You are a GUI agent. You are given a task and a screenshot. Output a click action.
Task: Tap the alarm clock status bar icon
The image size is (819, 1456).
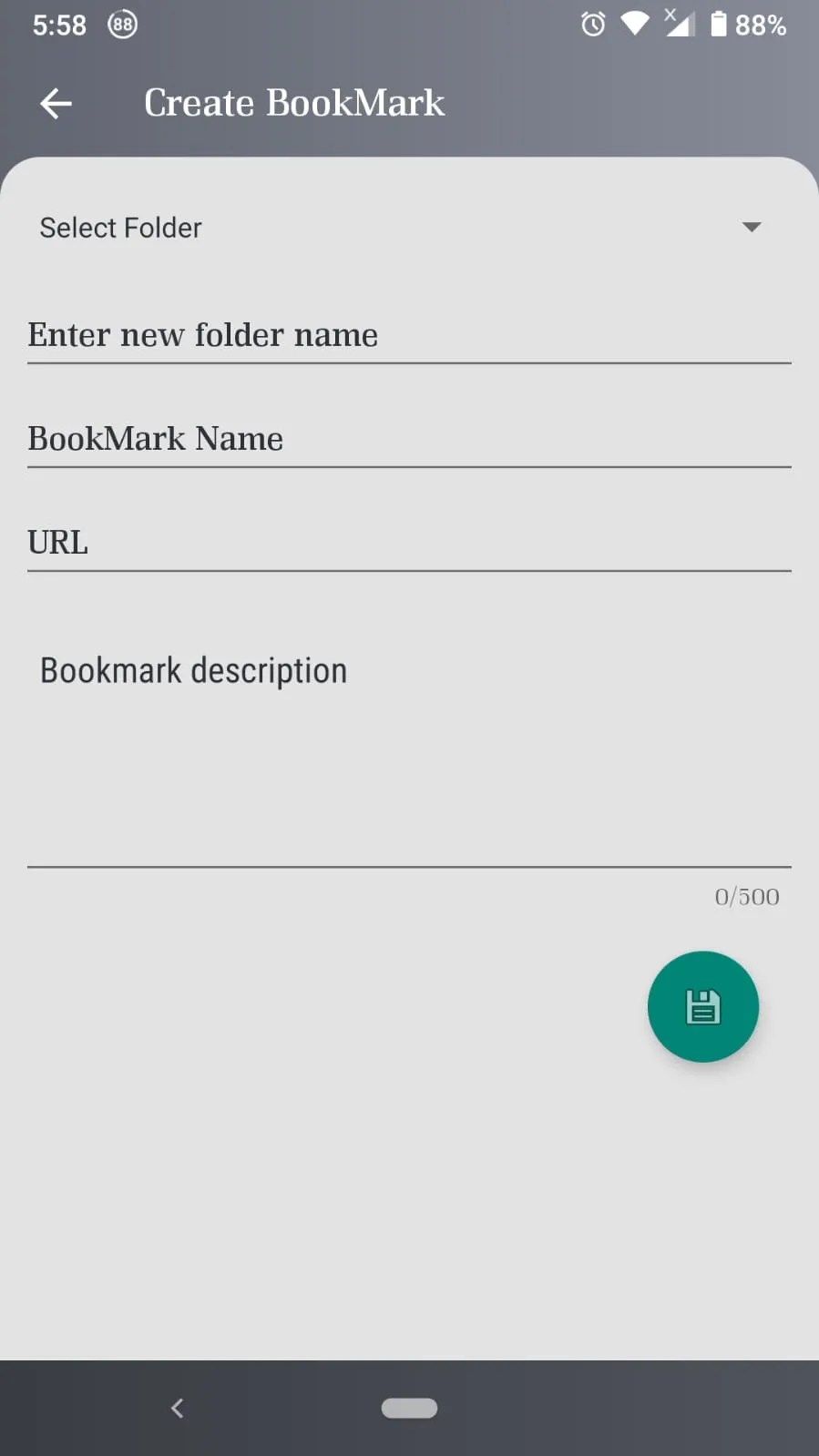click(593, 25)
